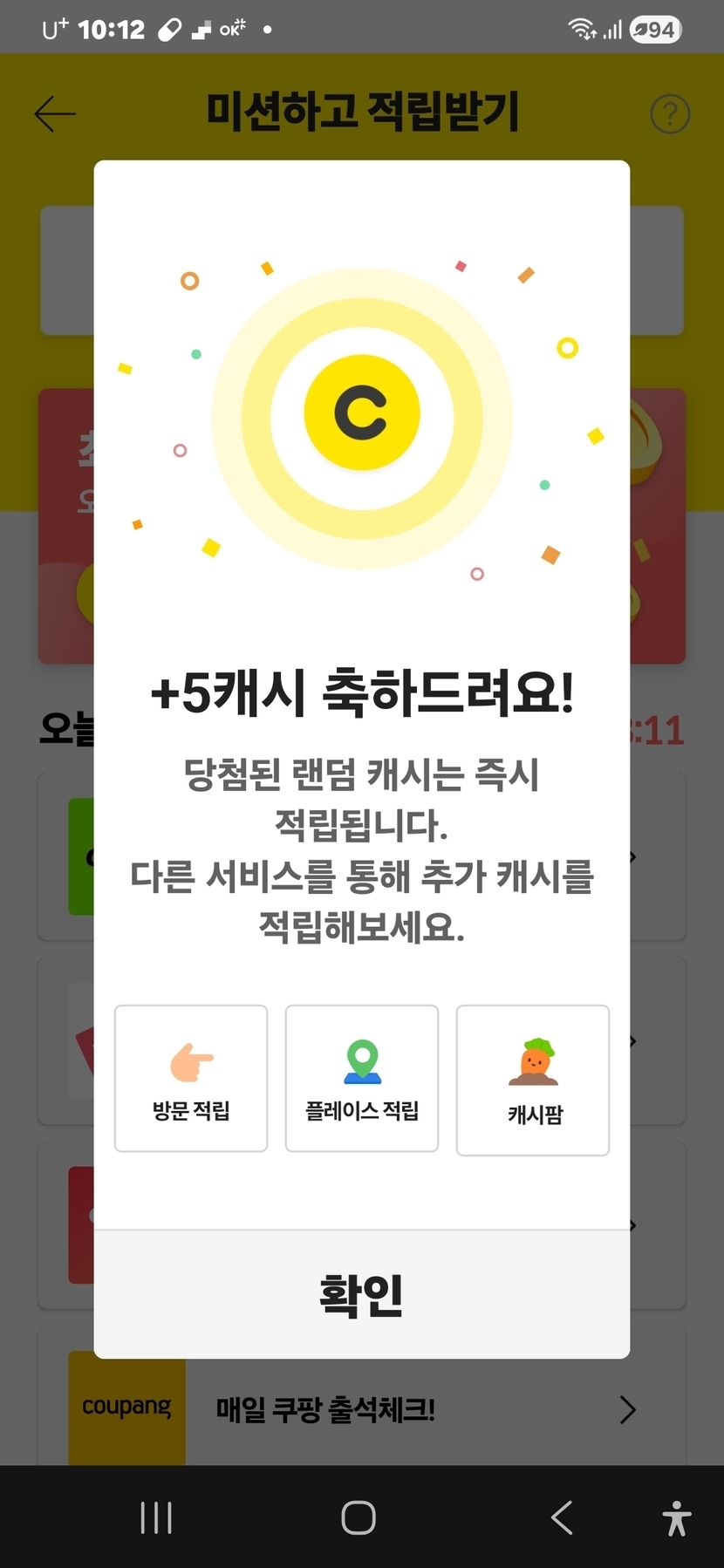Open 캐시팜 service
This screenshot has height=1568, width=724.
click(x=533, y=1081)
